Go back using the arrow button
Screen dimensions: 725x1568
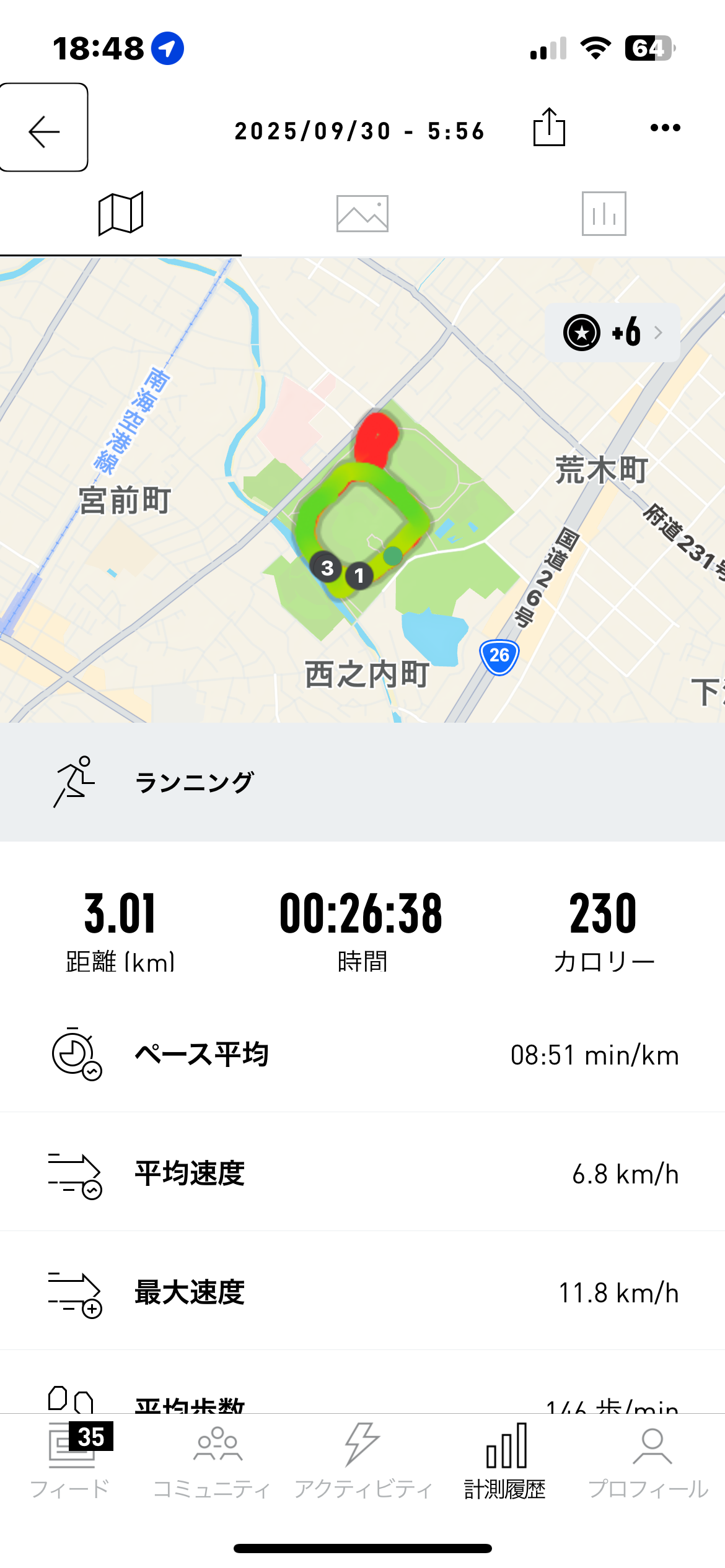pos(44,128)
